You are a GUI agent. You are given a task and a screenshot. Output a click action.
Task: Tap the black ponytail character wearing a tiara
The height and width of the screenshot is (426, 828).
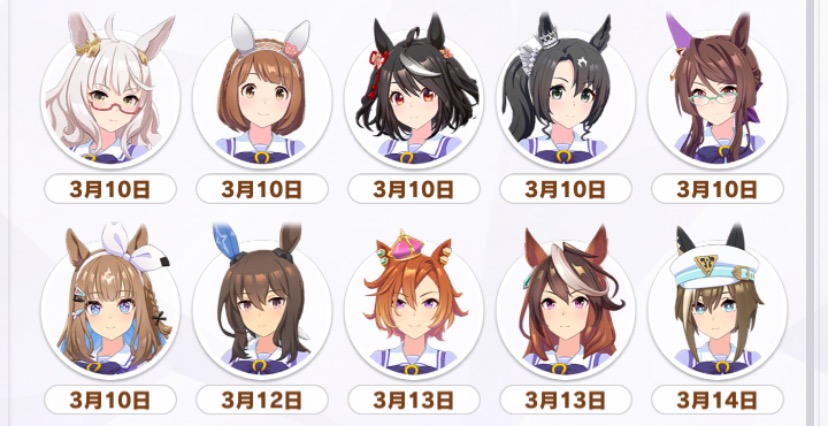coord(566,99)
